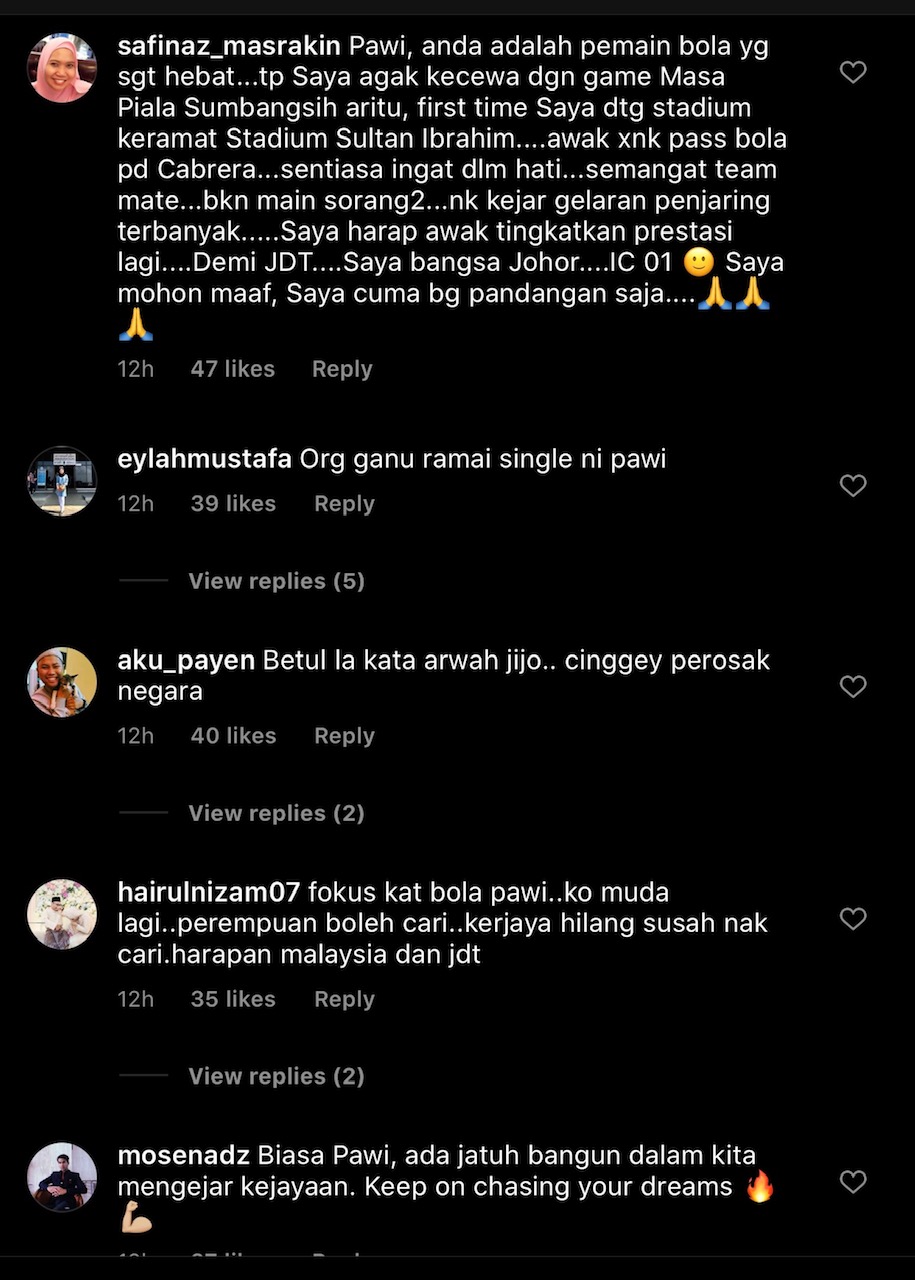This screenshot has width=915, height=1280.
Task: Open eylahmustafa's username link
Action: coord(204,459)
